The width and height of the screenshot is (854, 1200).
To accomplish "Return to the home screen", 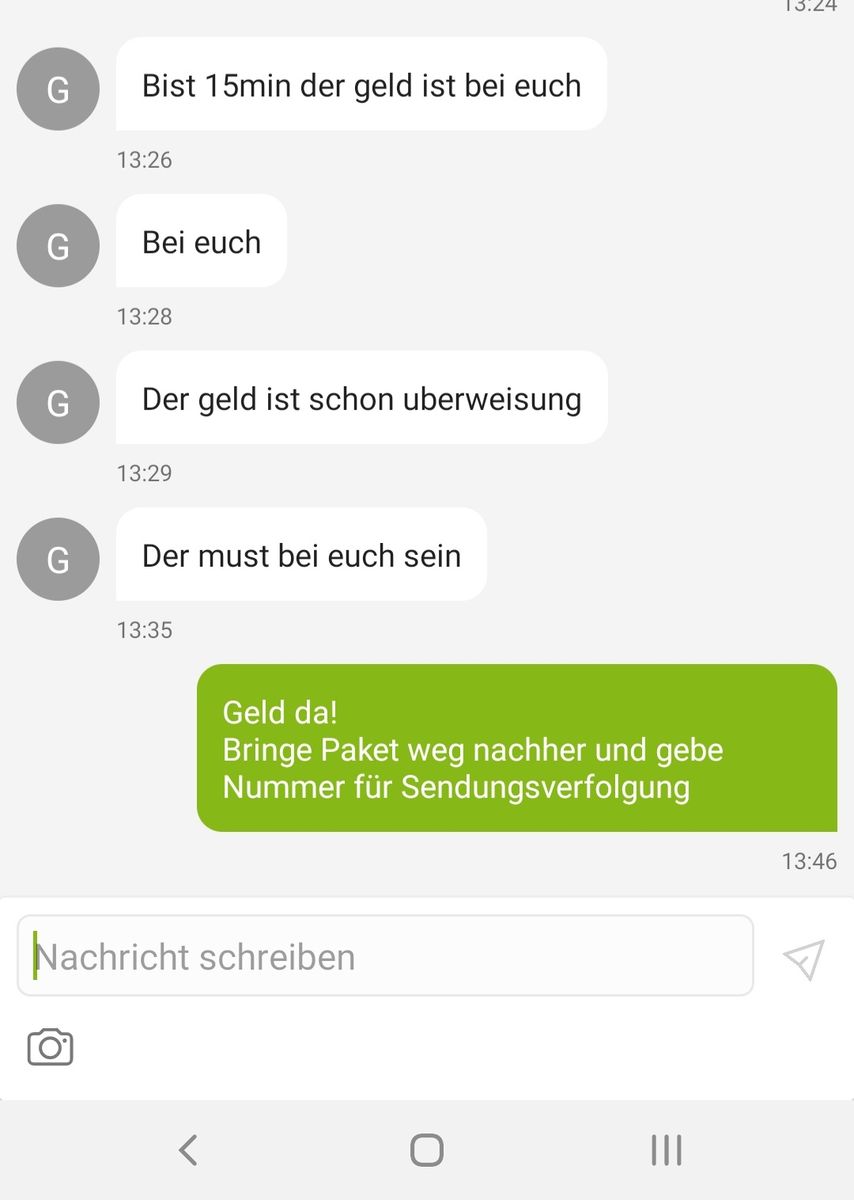I will 427,1150.
